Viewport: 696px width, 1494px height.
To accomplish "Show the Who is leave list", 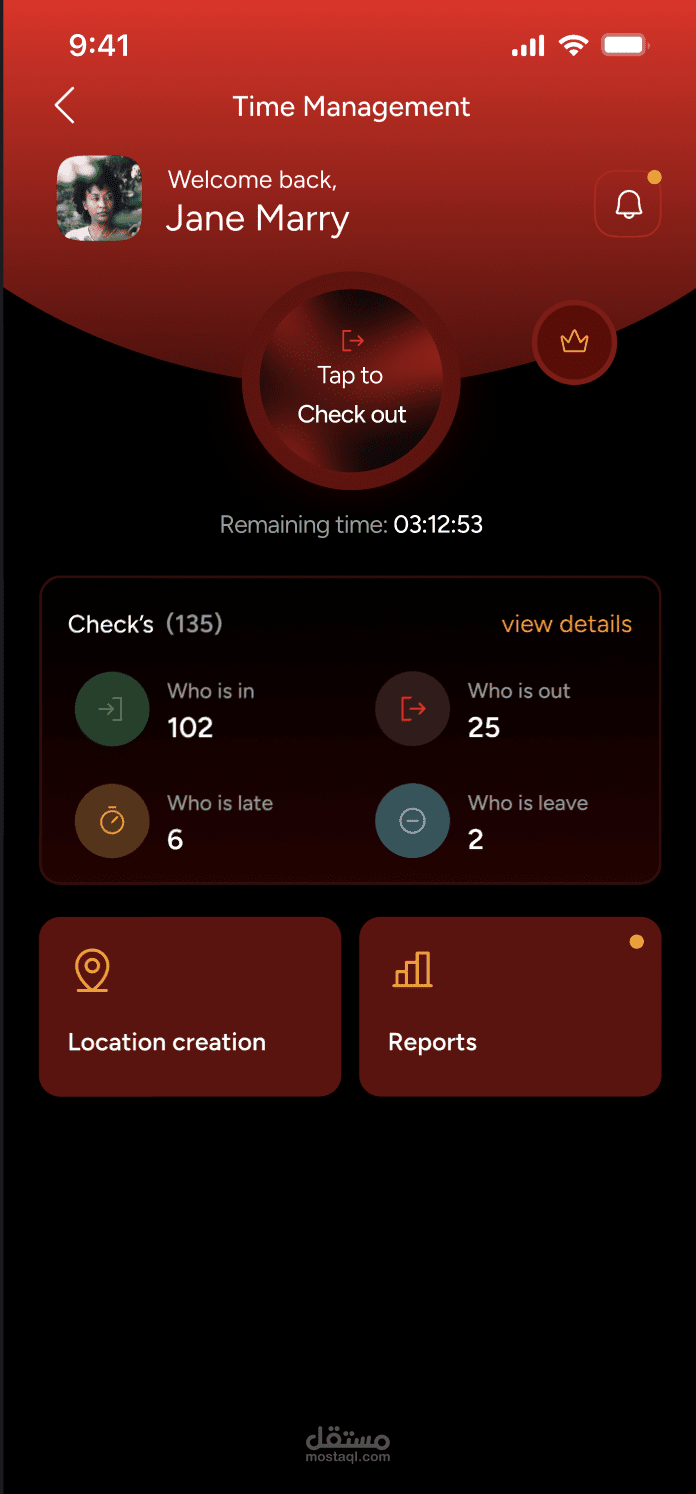I will point(482,821).
